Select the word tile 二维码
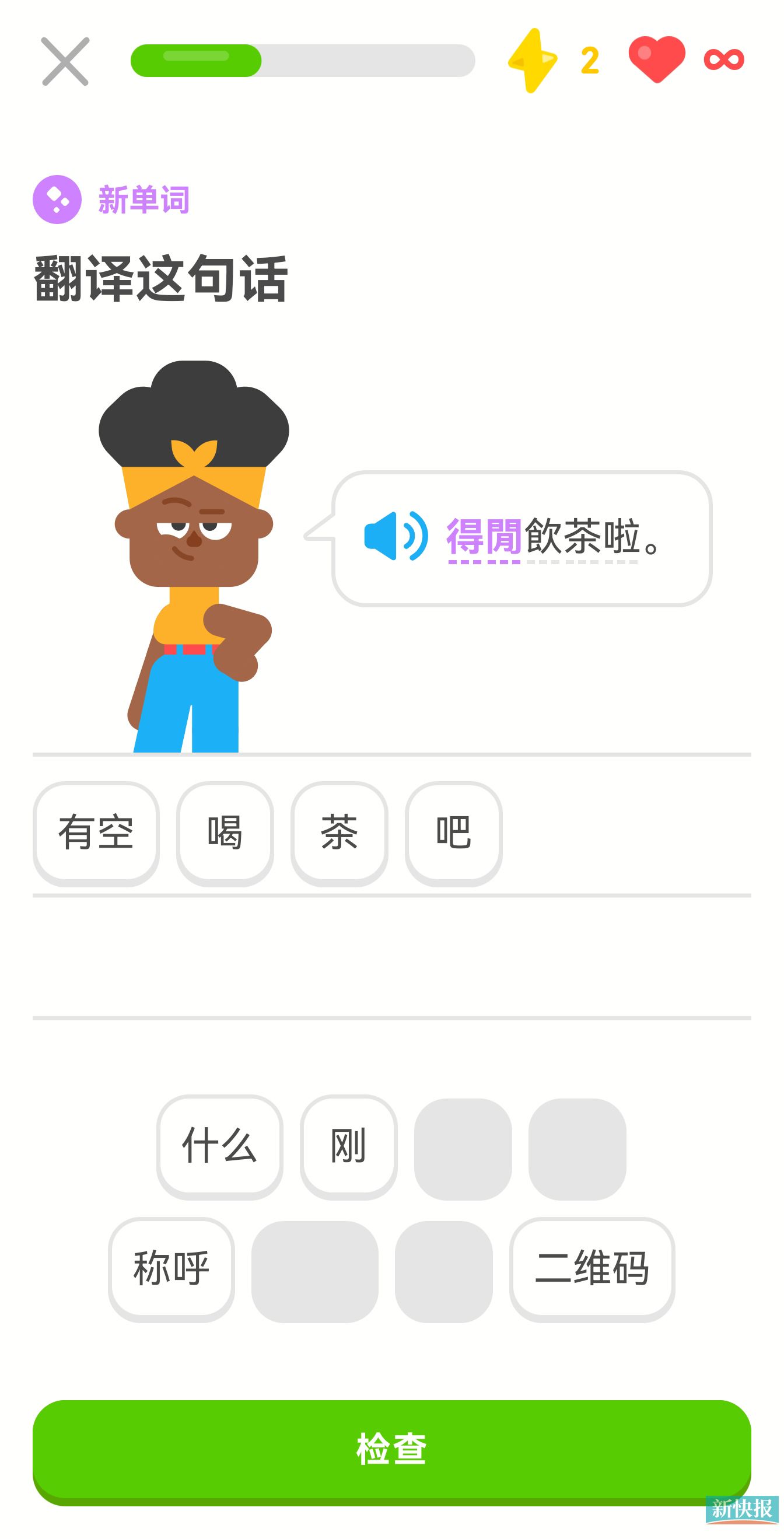 [x=592, y=1269]
